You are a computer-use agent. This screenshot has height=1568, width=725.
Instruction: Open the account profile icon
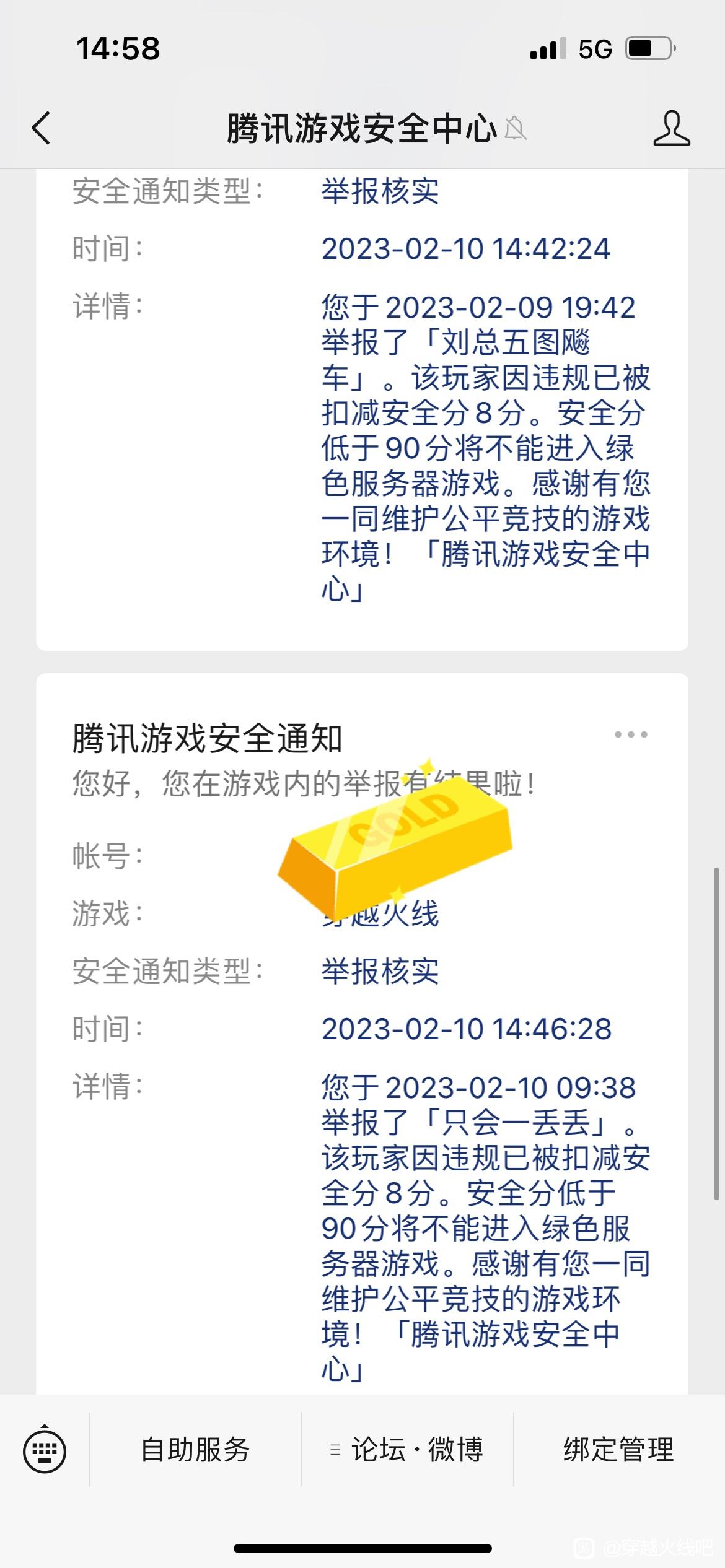coord(671,129)
